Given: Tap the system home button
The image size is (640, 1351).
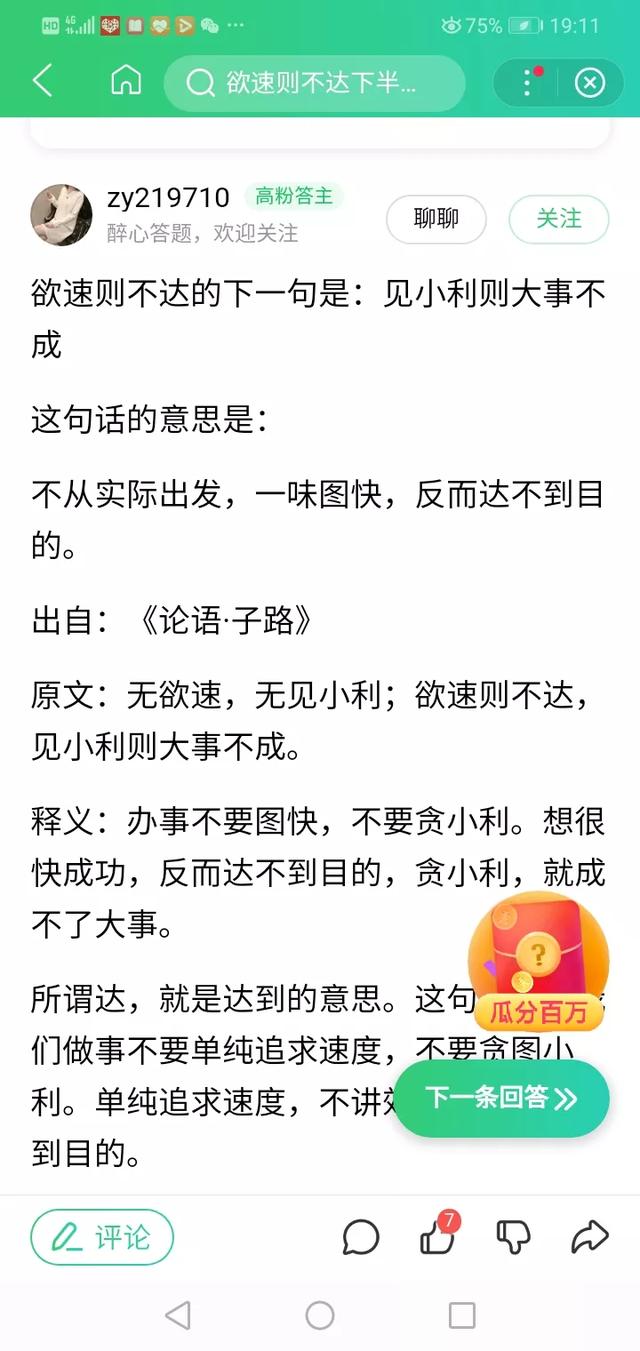Looking at the screenshot, I should pos(320,1315).
